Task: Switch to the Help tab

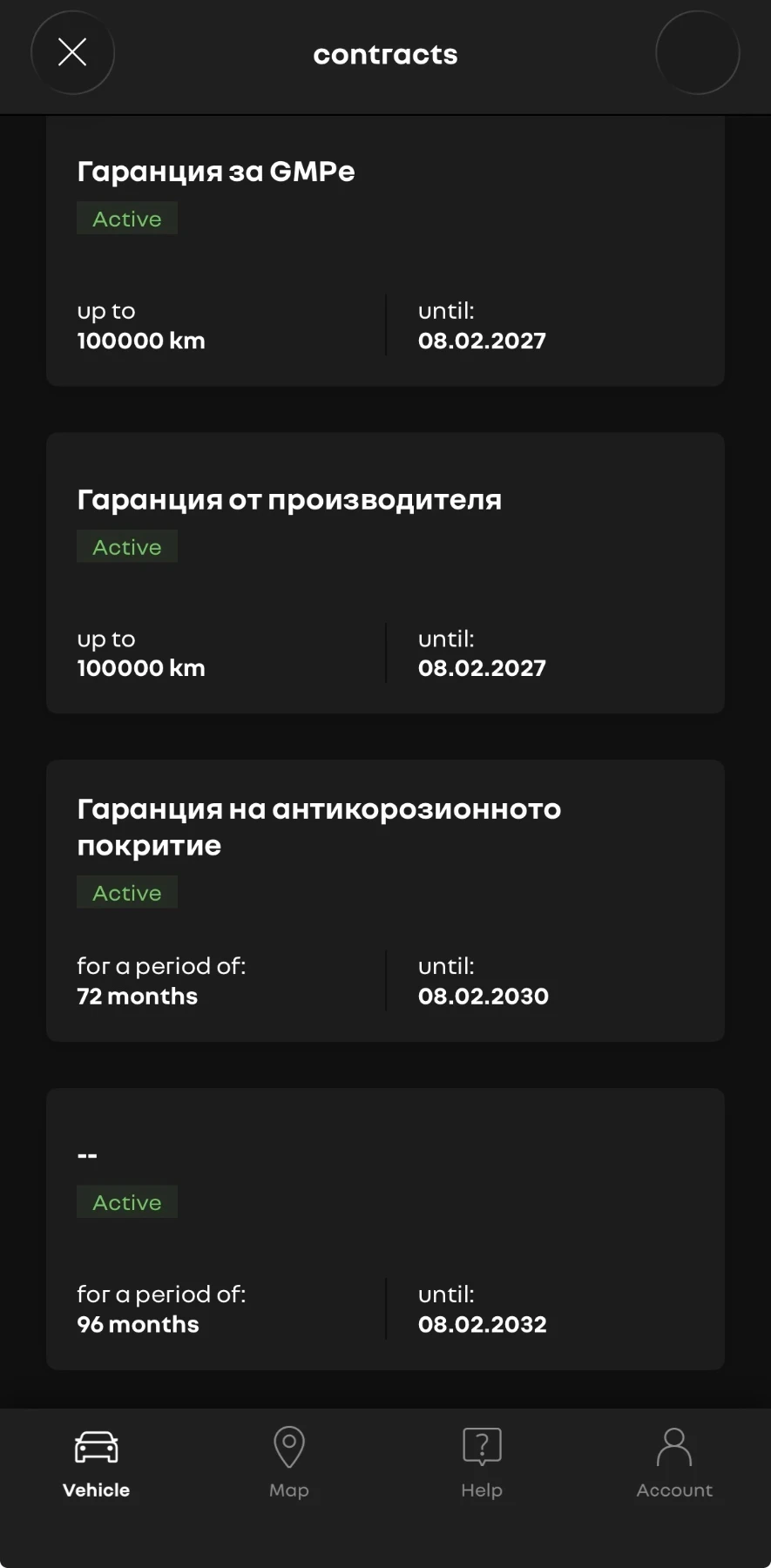Action: (482, 1463)
